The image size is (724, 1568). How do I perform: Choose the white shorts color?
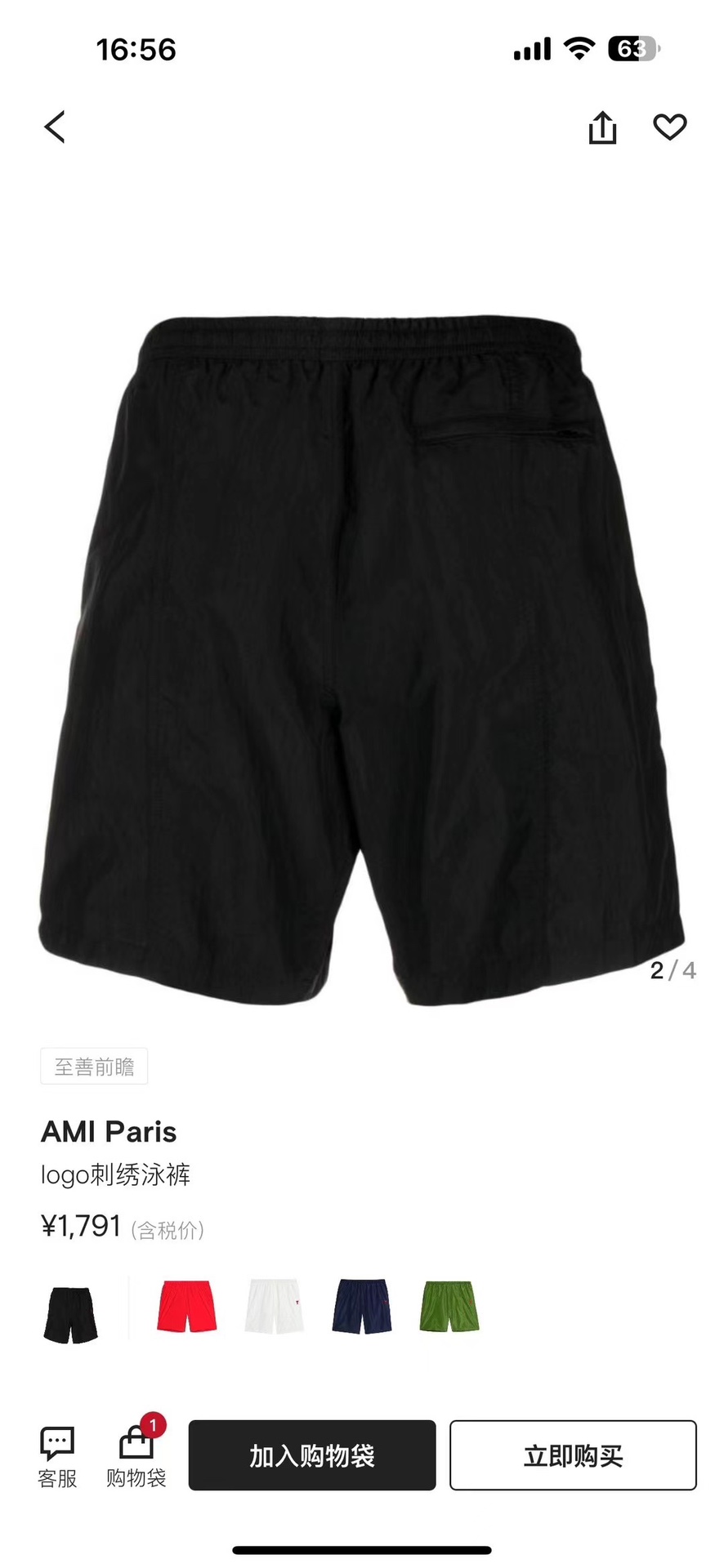click(275, 1307)
